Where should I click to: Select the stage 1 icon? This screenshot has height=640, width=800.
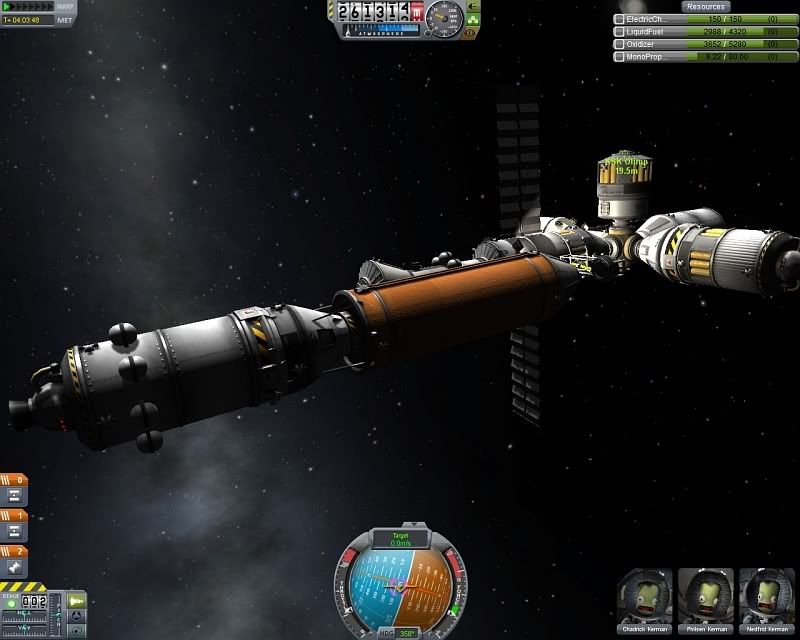[x=15, y=529]
